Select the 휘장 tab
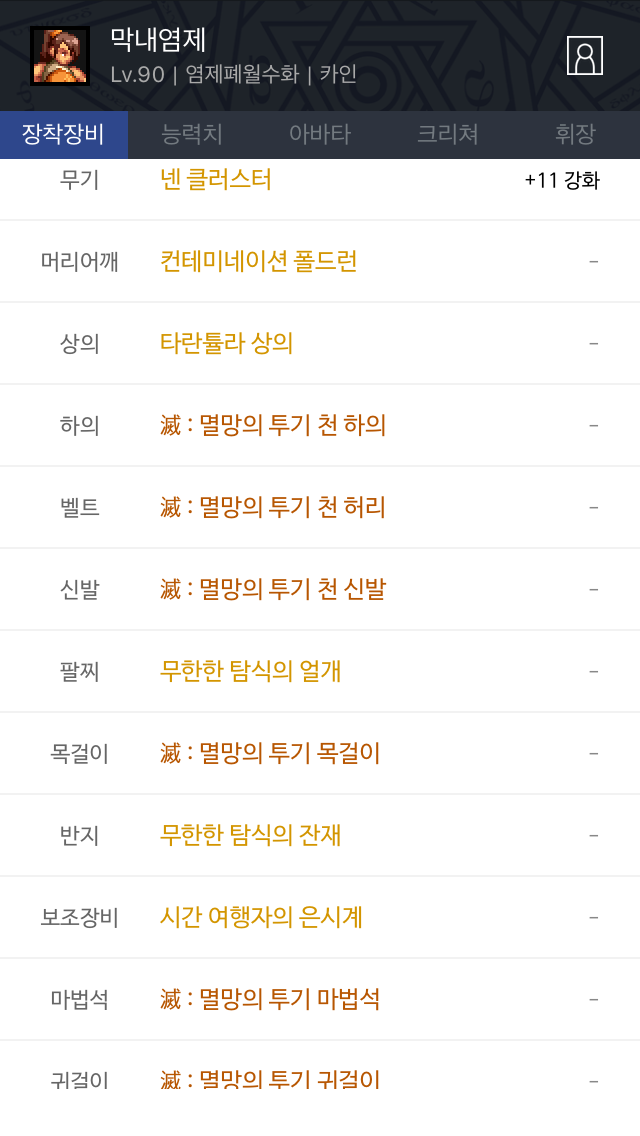This screenshot has width=640, height=1136. click(575, 134)
